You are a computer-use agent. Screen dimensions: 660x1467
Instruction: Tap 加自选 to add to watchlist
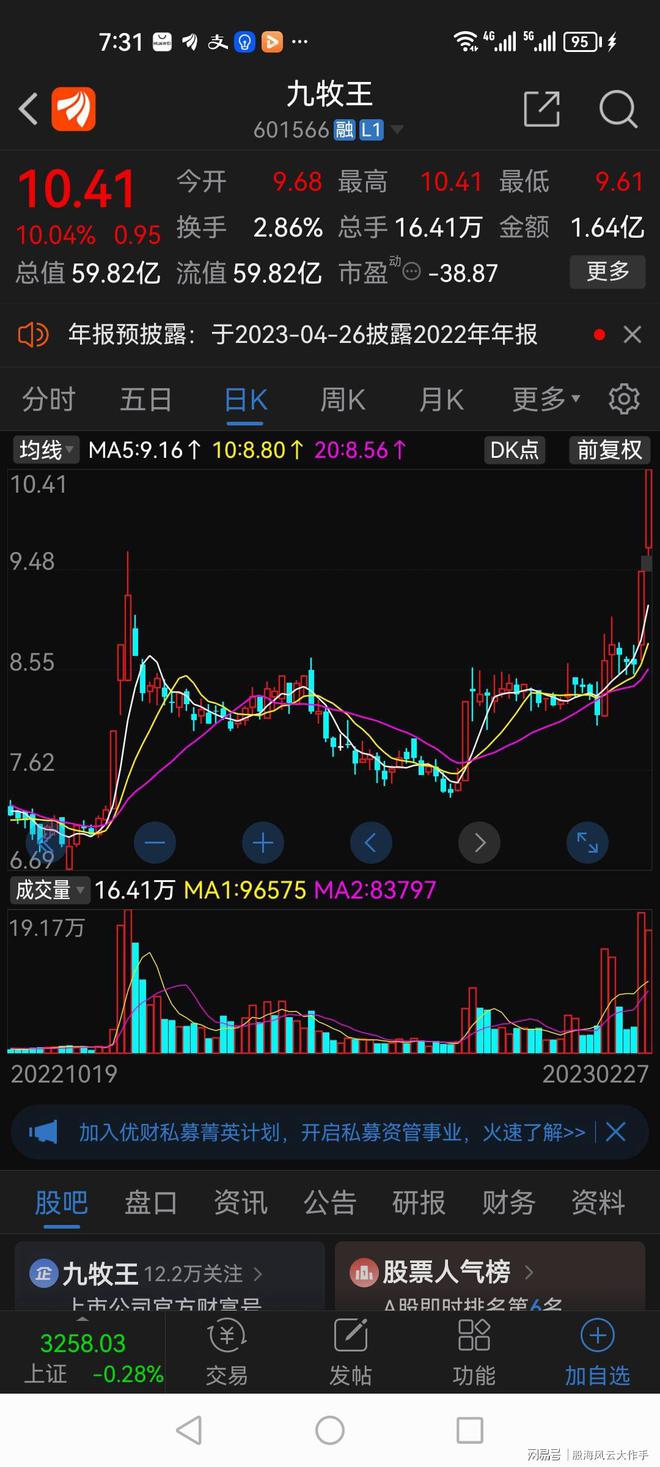point(597,1353)
